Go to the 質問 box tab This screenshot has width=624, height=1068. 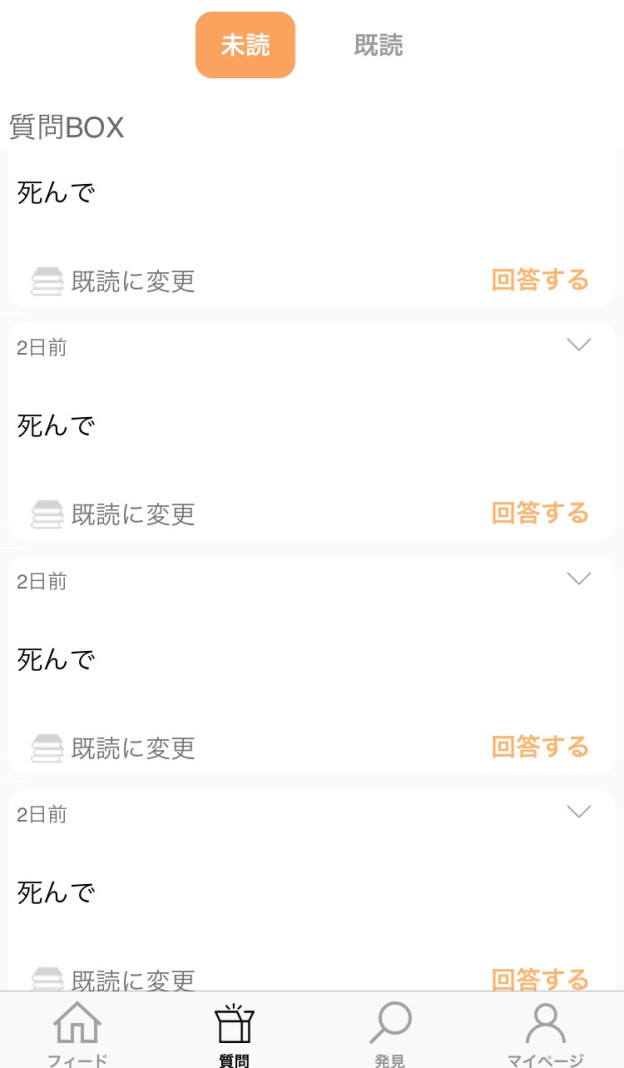pos(234,1033)
